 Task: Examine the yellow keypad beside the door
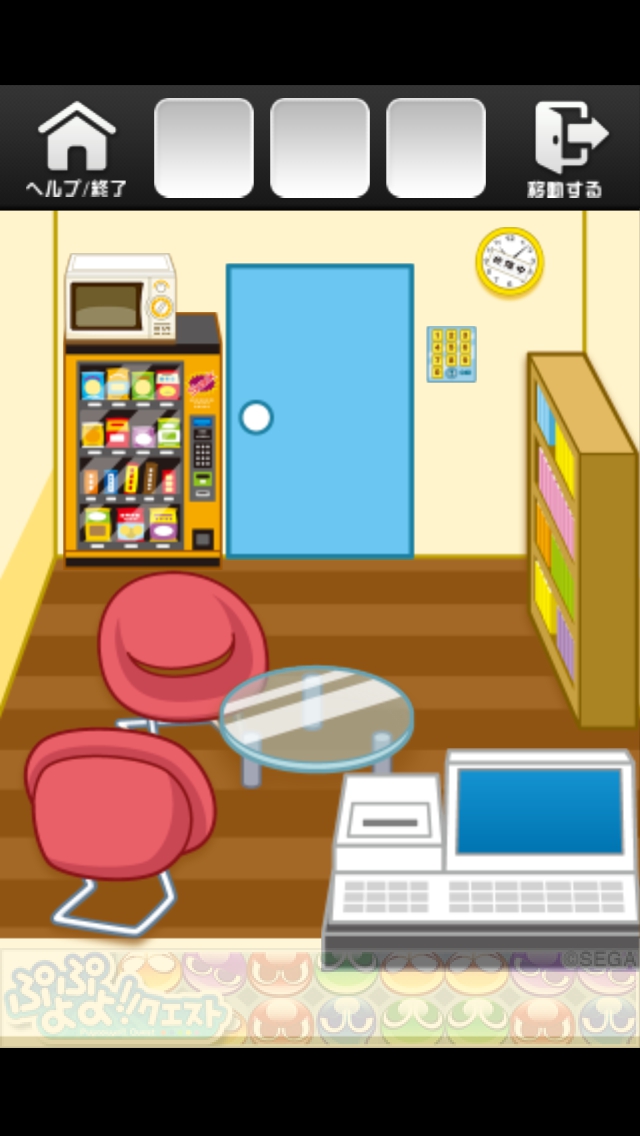(451, 353)
